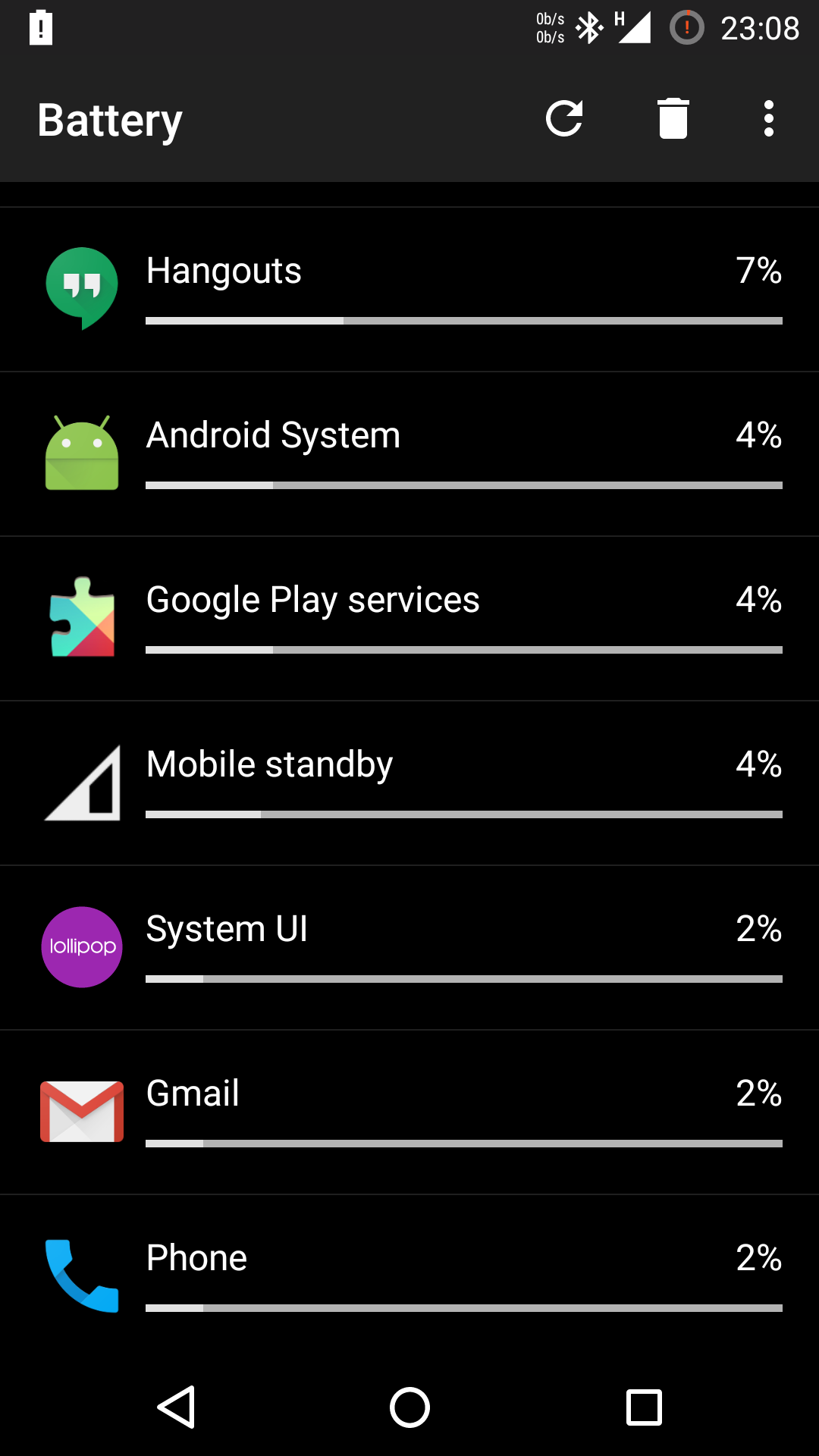
Task: View Android System battery details
Action: click(x=409, y=454)
